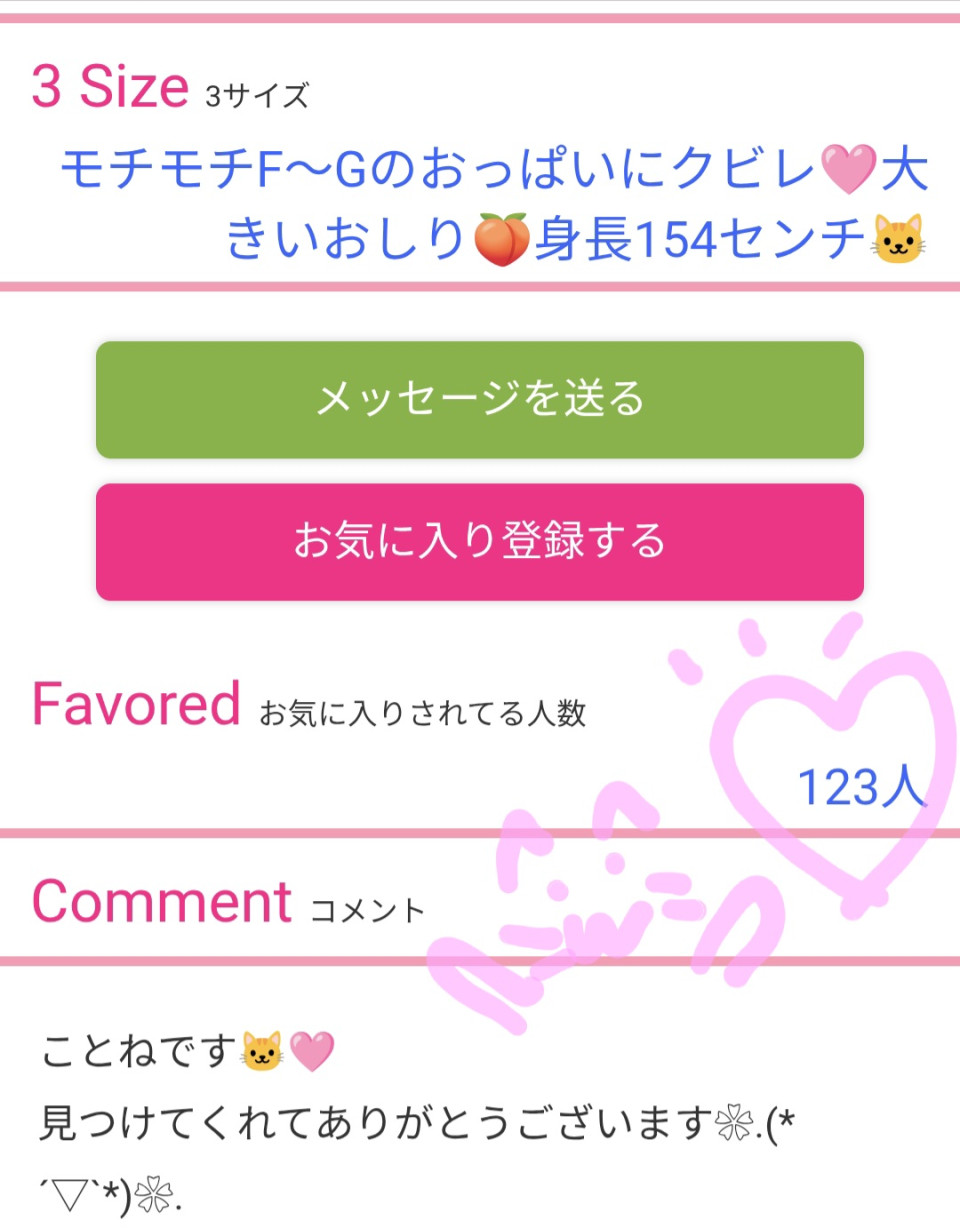Add to favorites with お気に入り登録する
Screen dimensions: 960x1228
(480, 542)
